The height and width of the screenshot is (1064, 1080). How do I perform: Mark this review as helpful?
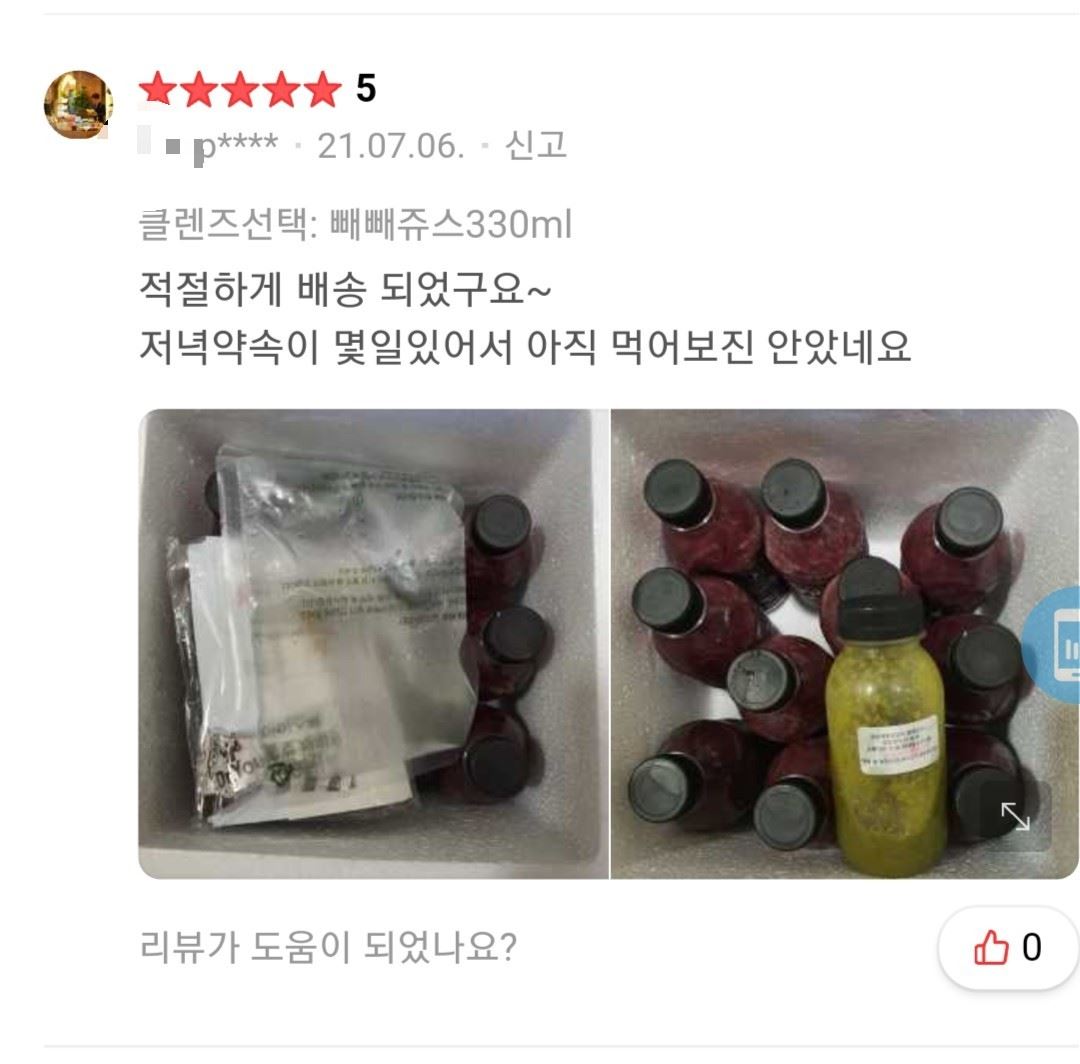pos(1007,947)
